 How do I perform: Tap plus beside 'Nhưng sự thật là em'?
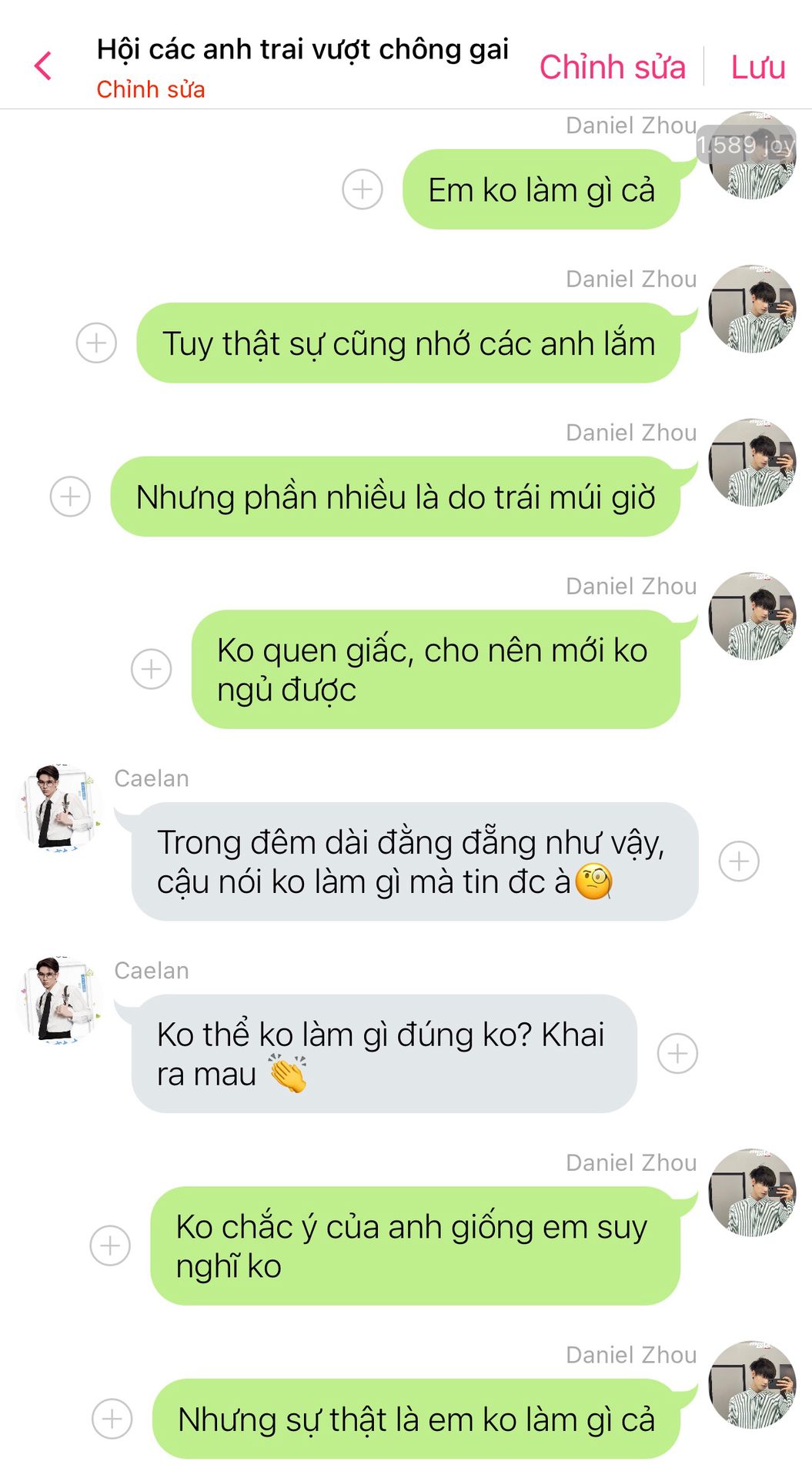112,1419
